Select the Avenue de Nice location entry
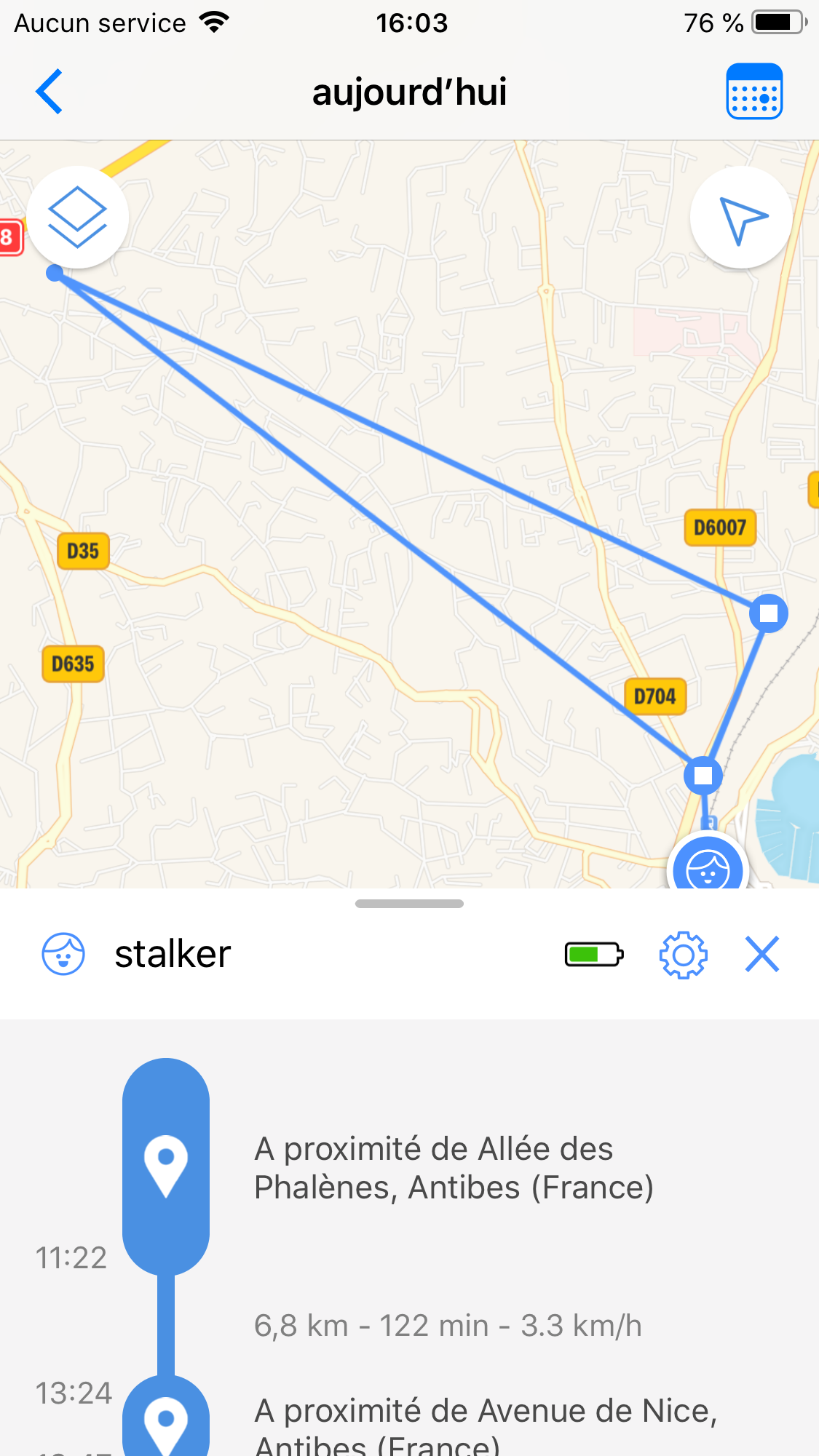This screenshot has width=819, height=1456. pos(485,1423)
